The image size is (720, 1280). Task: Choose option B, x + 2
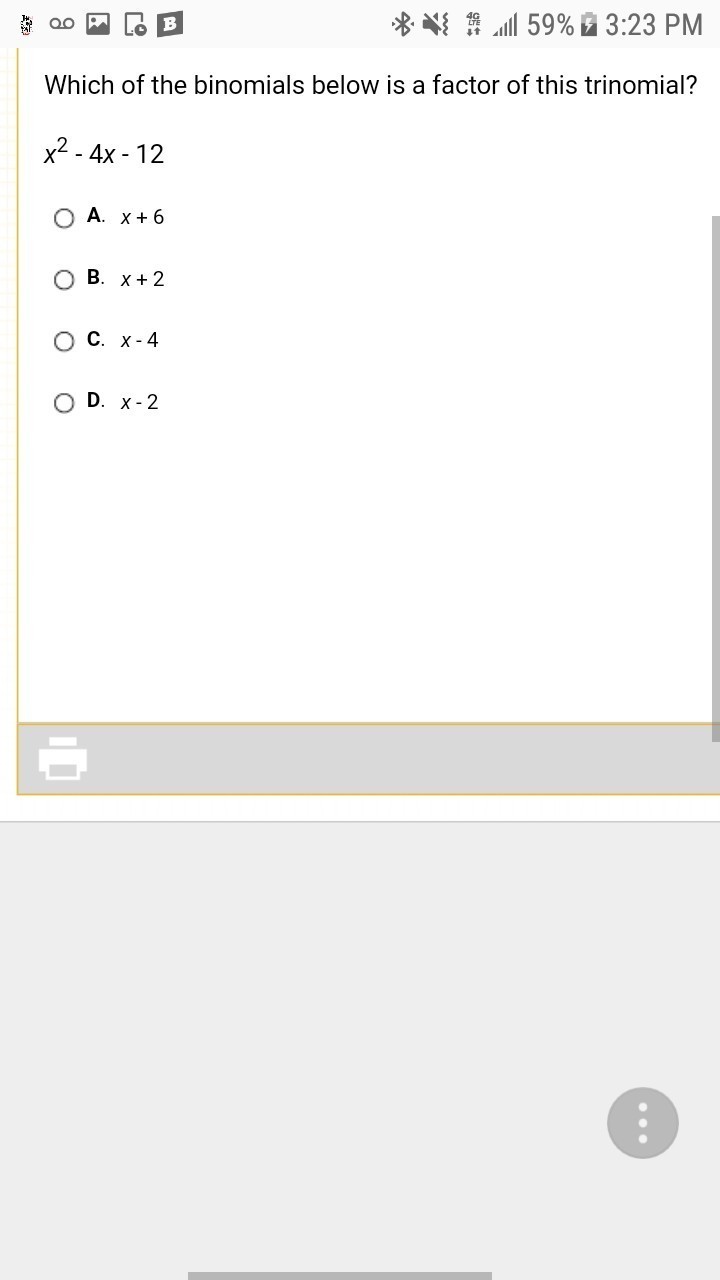[x=64, y=280]
